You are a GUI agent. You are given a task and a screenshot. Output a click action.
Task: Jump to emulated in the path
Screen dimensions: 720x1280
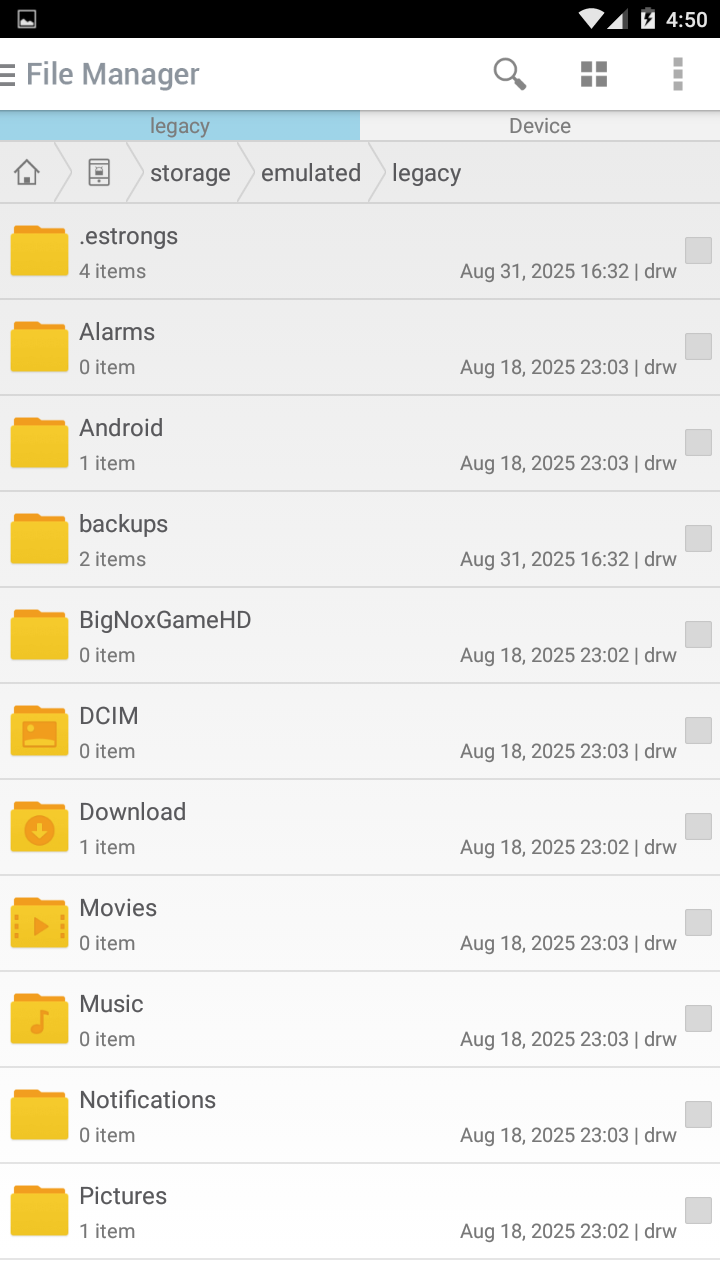click(311, 173)
